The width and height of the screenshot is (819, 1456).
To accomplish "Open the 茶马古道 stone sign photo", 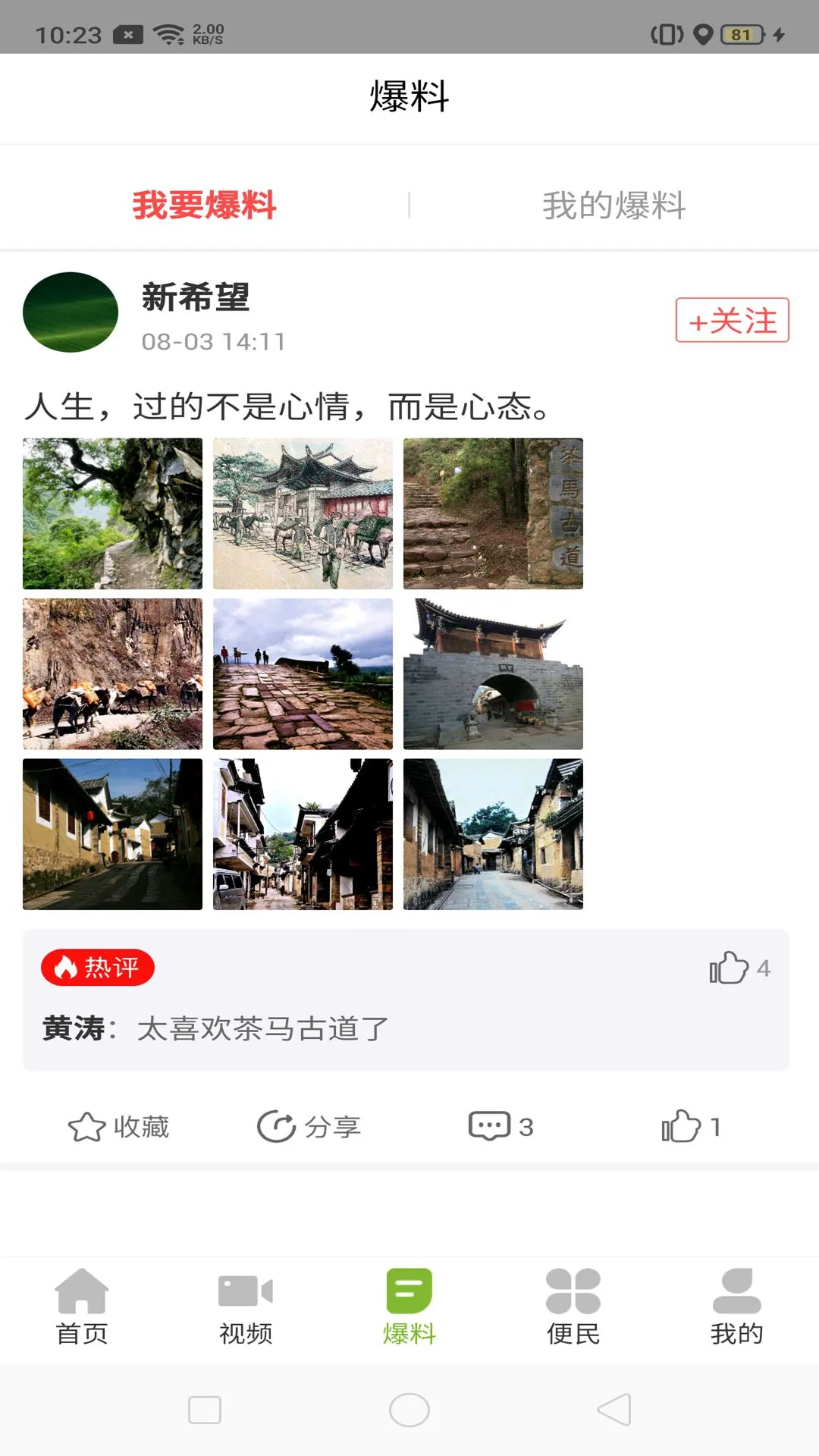I will click(493, 513).
